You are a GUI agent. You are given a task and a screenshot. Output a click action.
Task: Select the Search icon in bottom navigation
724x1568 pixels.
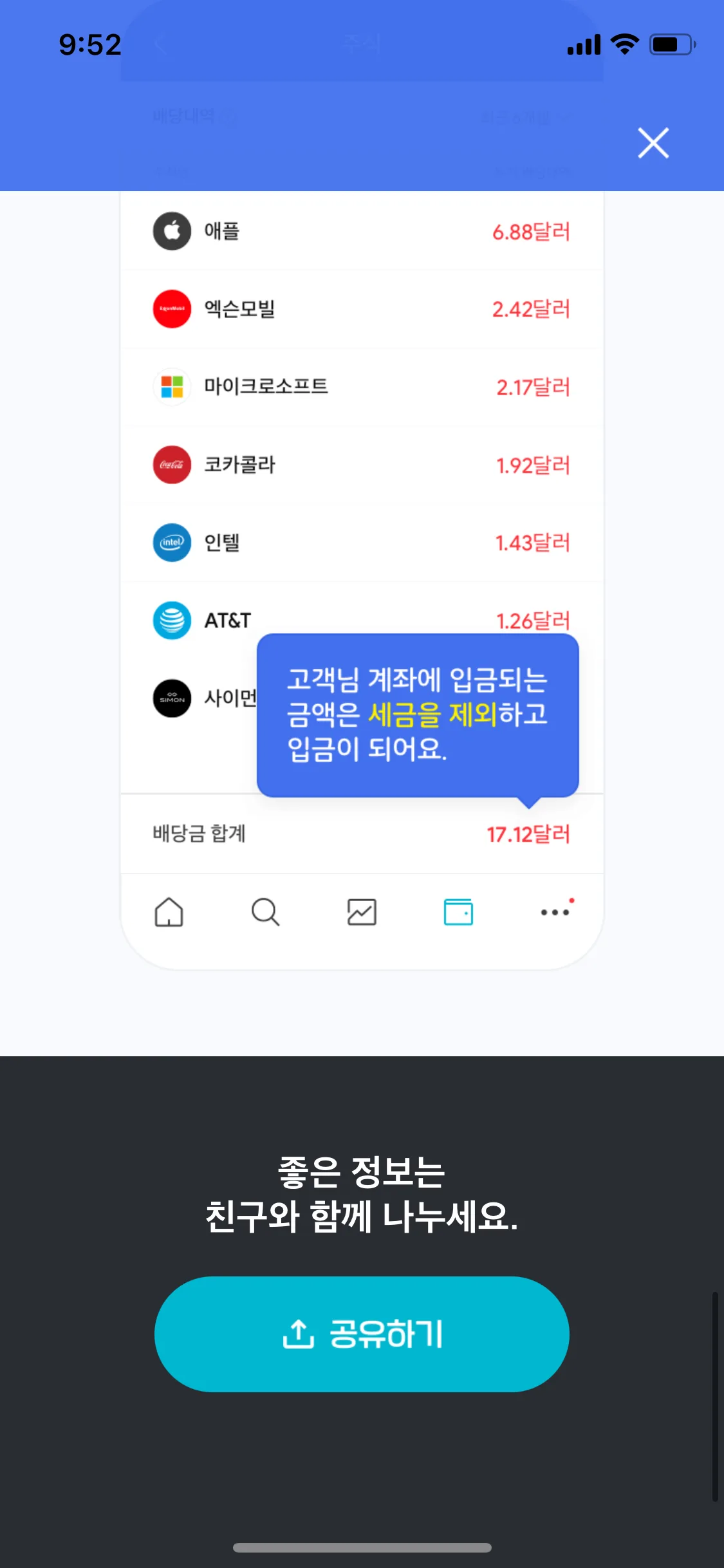pos(265,911)
